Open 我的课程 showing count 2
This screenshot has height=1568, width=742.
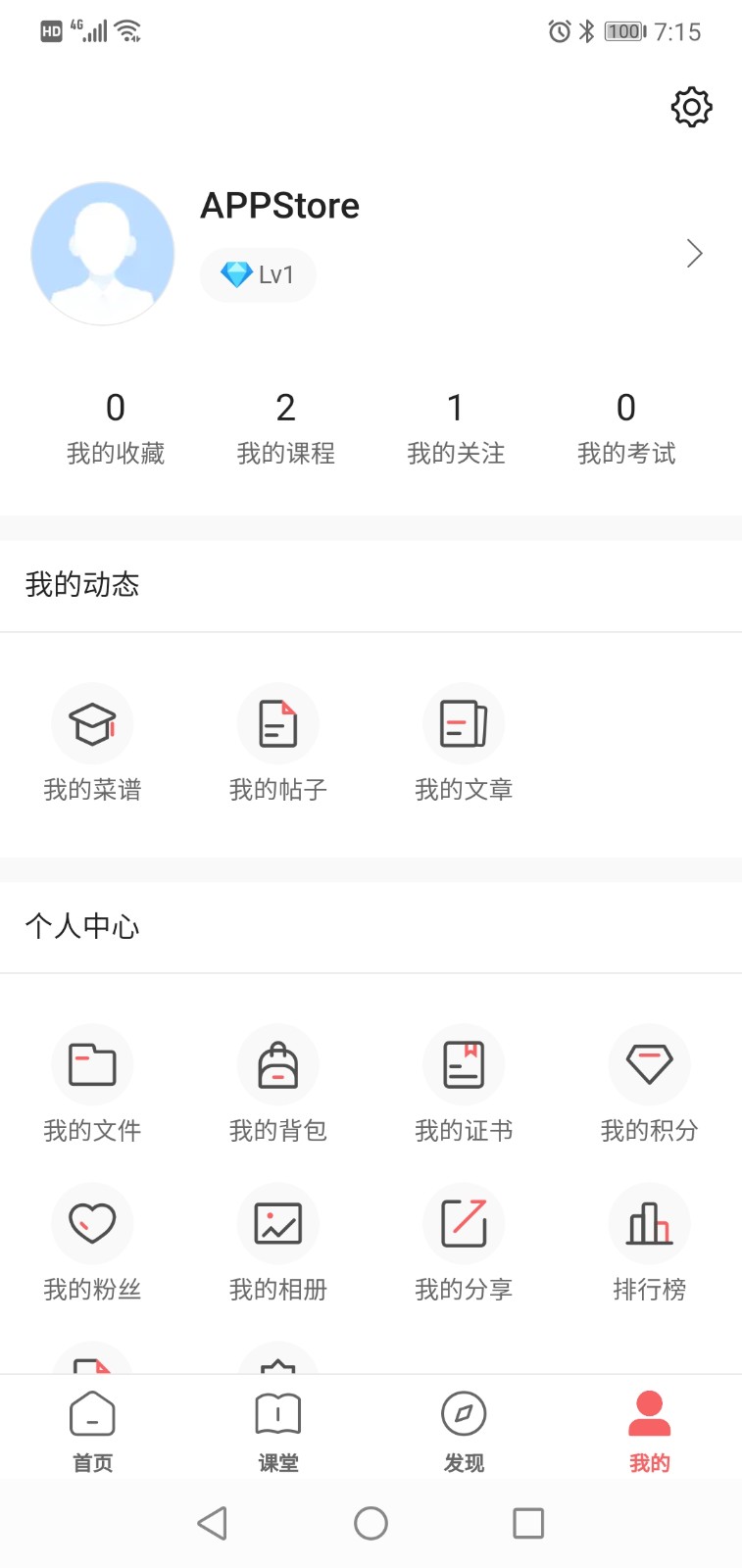[285, 426]
